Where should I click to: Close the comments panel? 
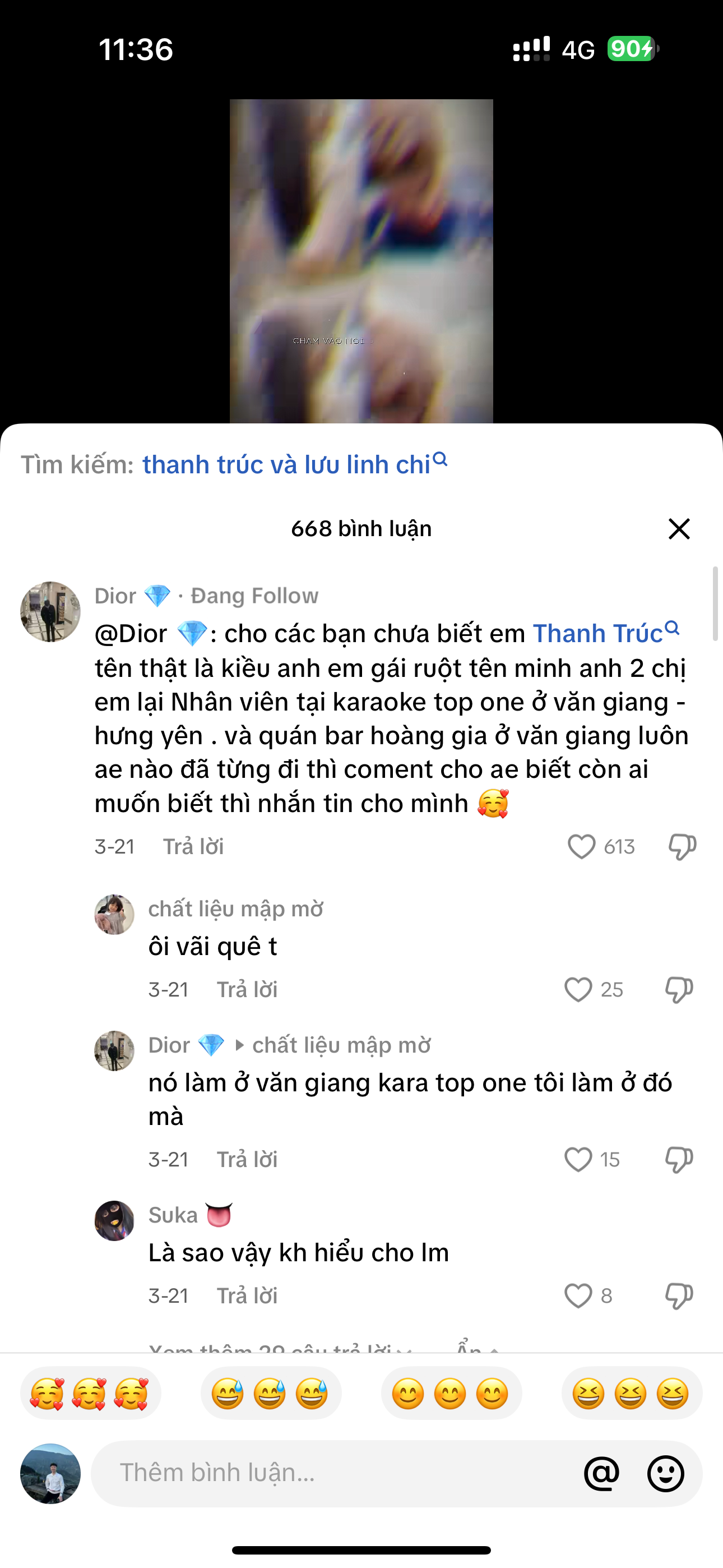coord(679,528)
